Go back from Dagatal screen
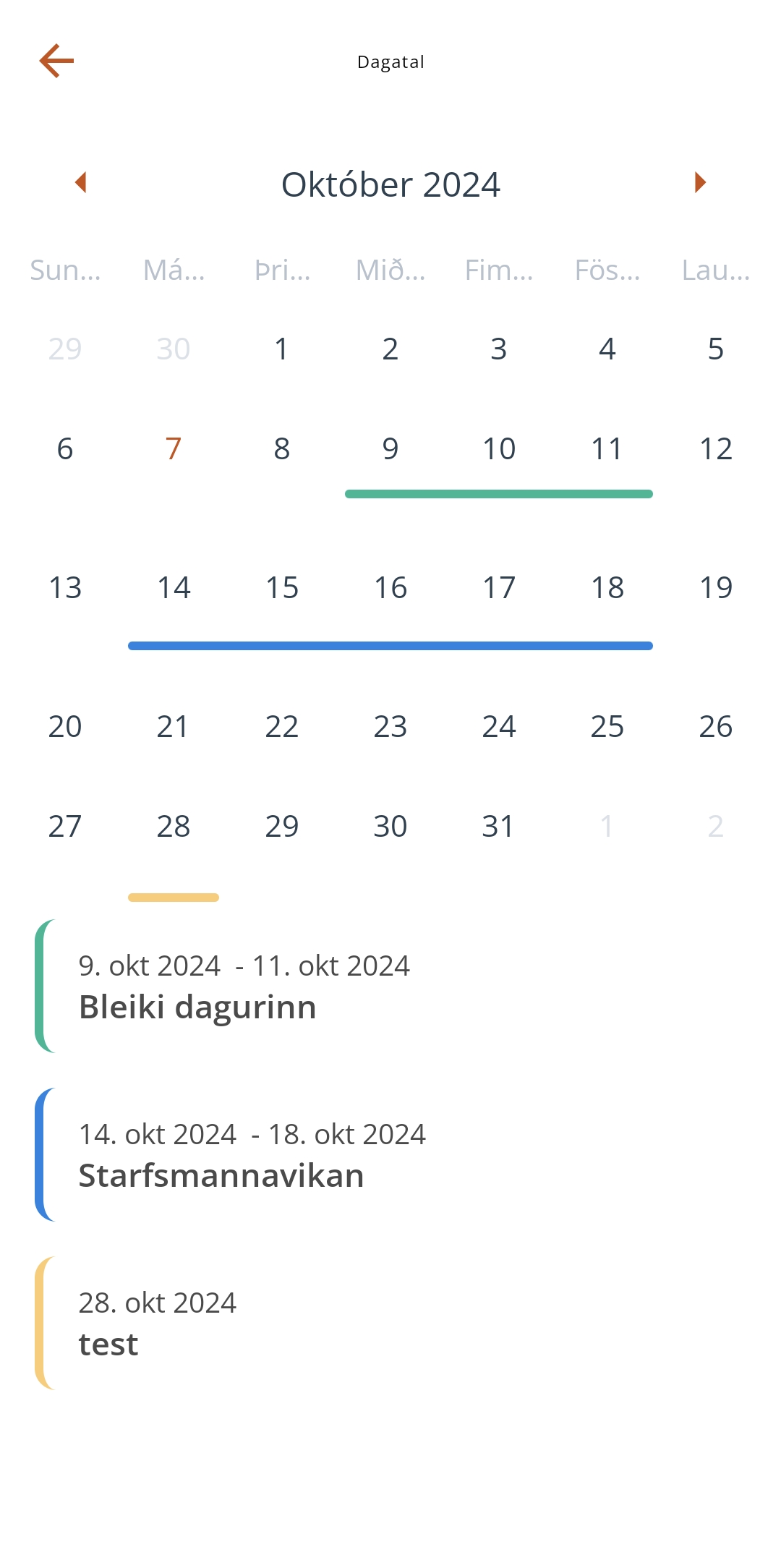This screenshot has height=1568, width=781. (56, 61)
